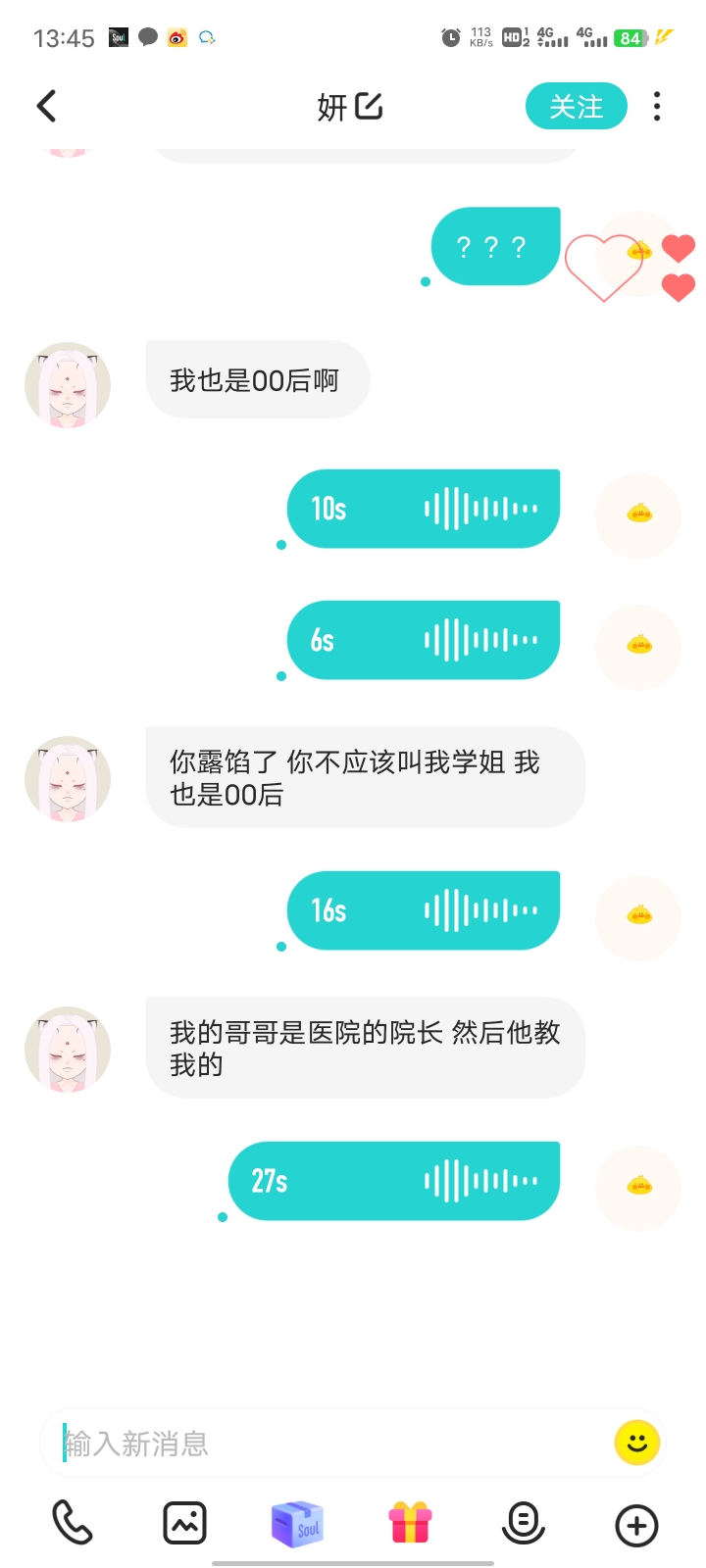The image size is (706, 1568).
Task: Play the 16s voice message
Action: (423, 910)
